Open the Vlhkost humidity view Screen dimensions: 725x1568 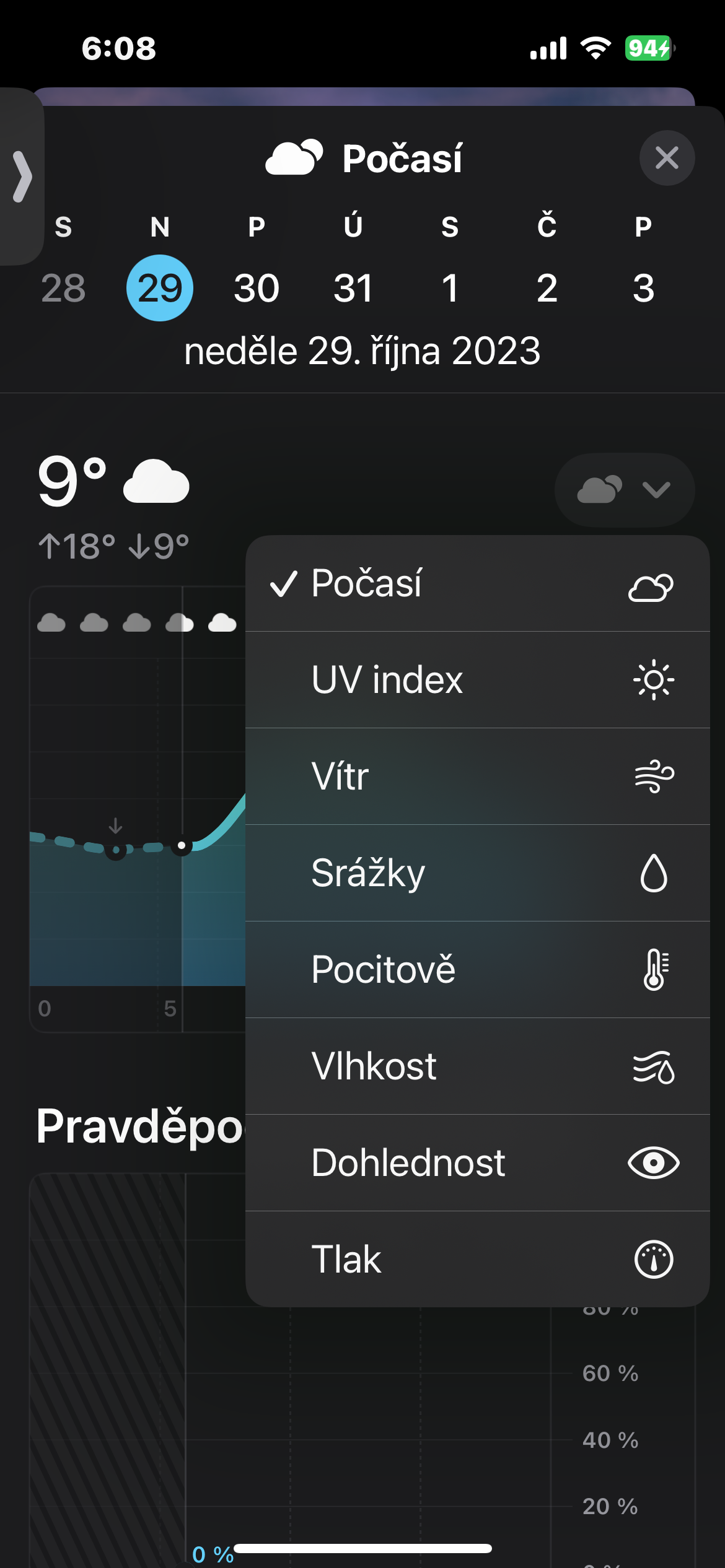(x=477, y=1066)
